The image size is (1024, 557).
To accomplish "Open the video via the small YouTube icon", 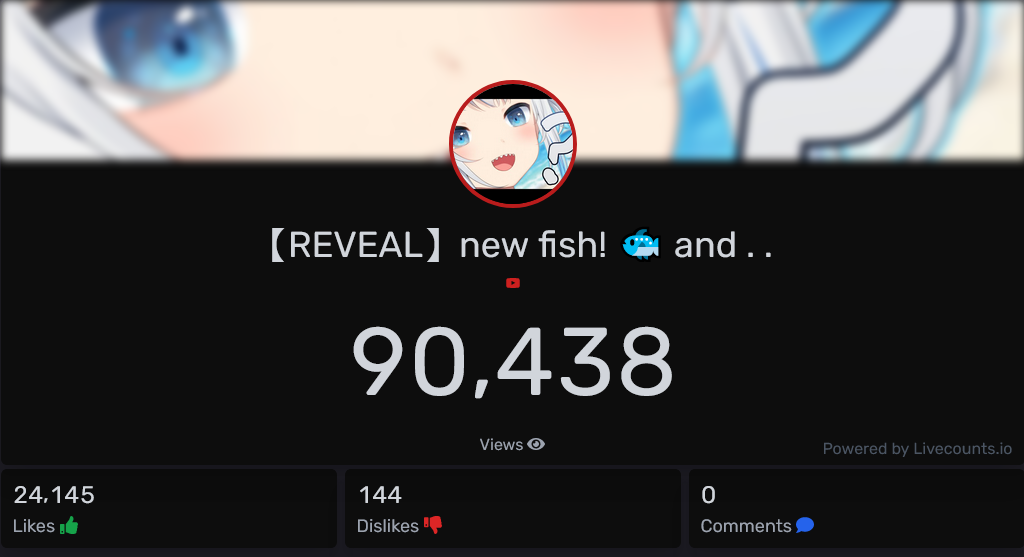I will click(x=513, y=283).
